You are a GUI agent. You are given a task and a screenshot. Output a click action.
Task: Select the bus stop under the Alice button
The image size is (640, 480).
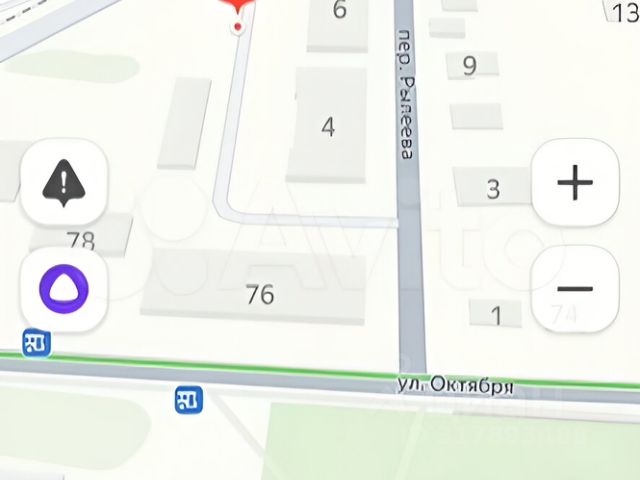pos(37,342)
